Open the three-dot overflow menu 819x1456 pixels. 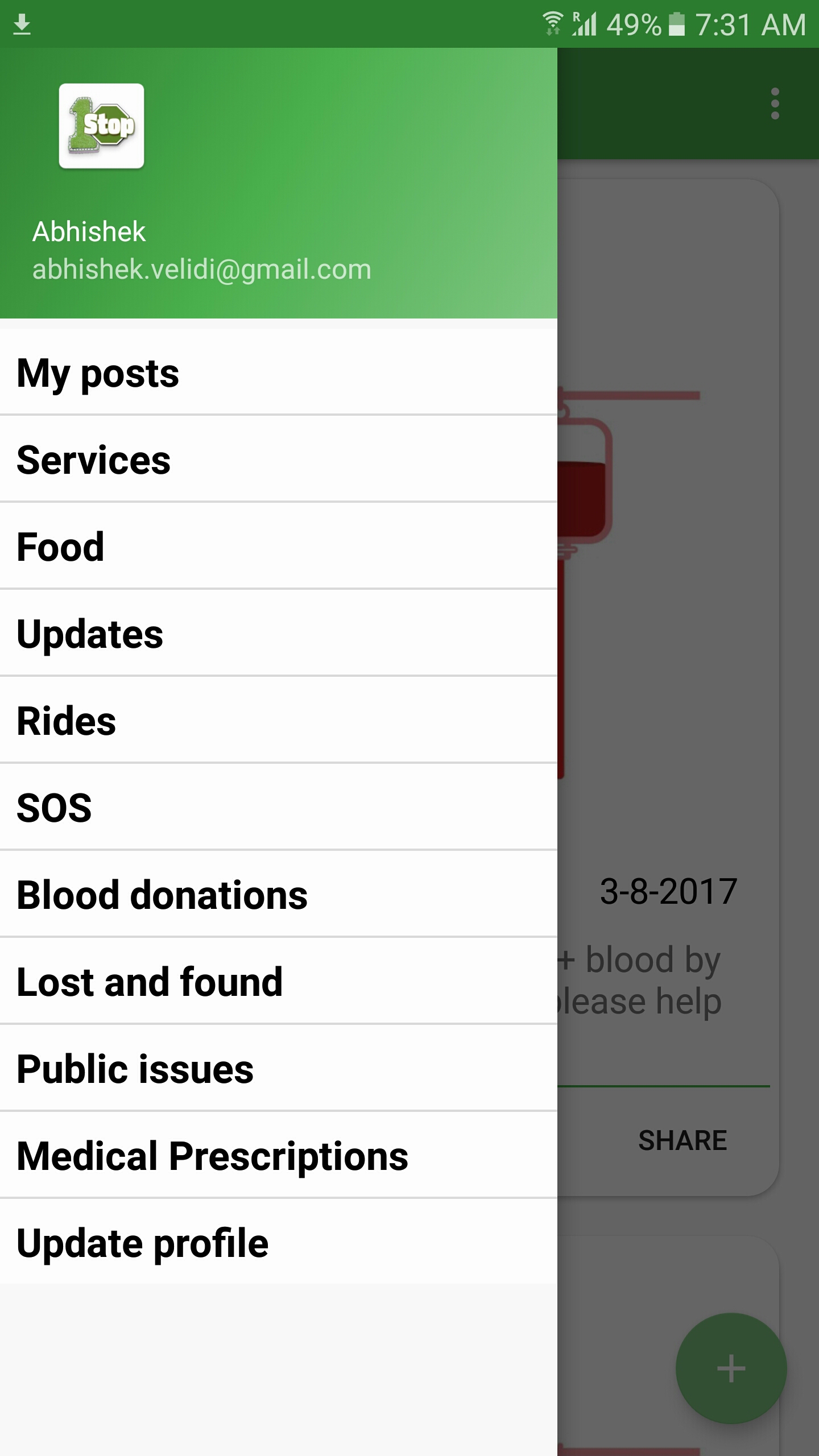click(x=775, y=104)
